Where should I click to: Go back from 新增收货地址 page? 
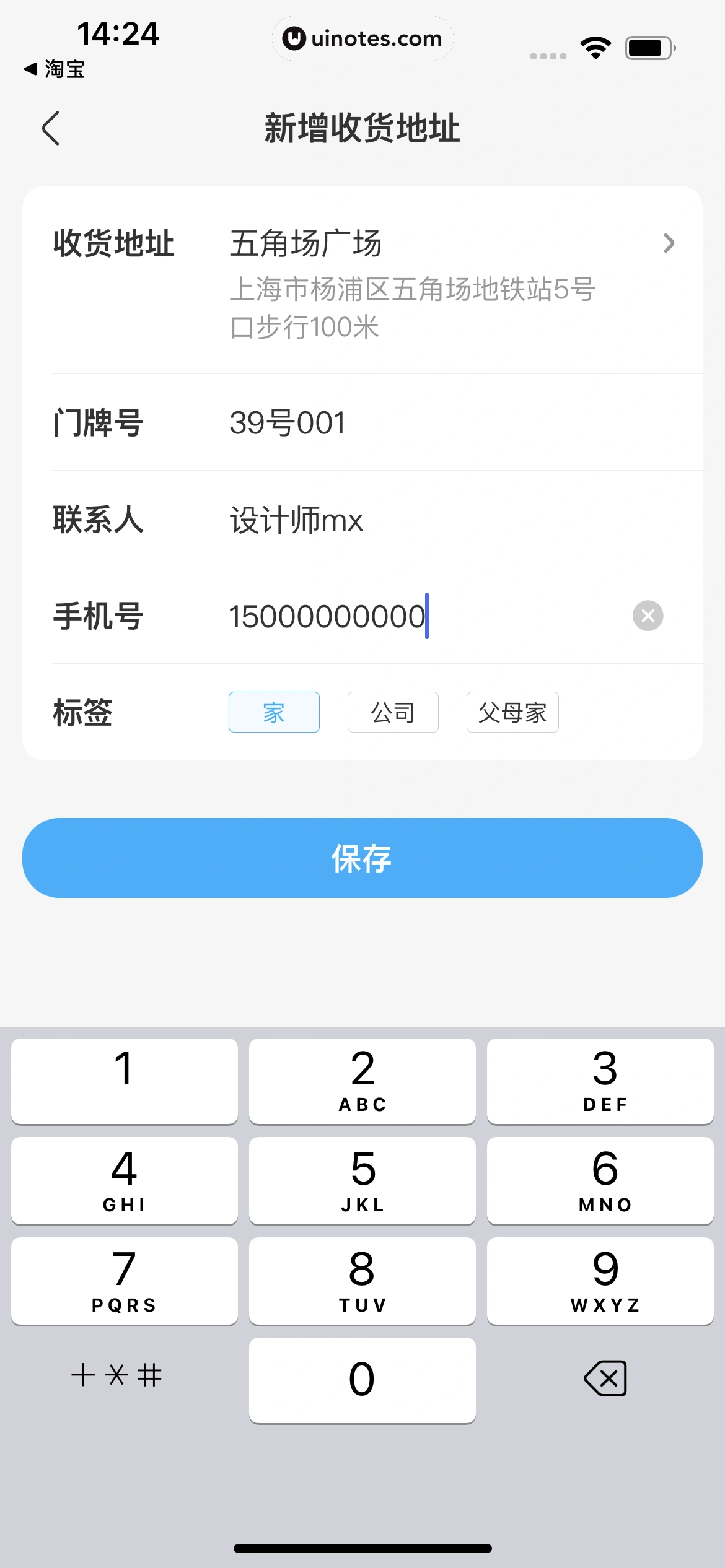point(51,128)
